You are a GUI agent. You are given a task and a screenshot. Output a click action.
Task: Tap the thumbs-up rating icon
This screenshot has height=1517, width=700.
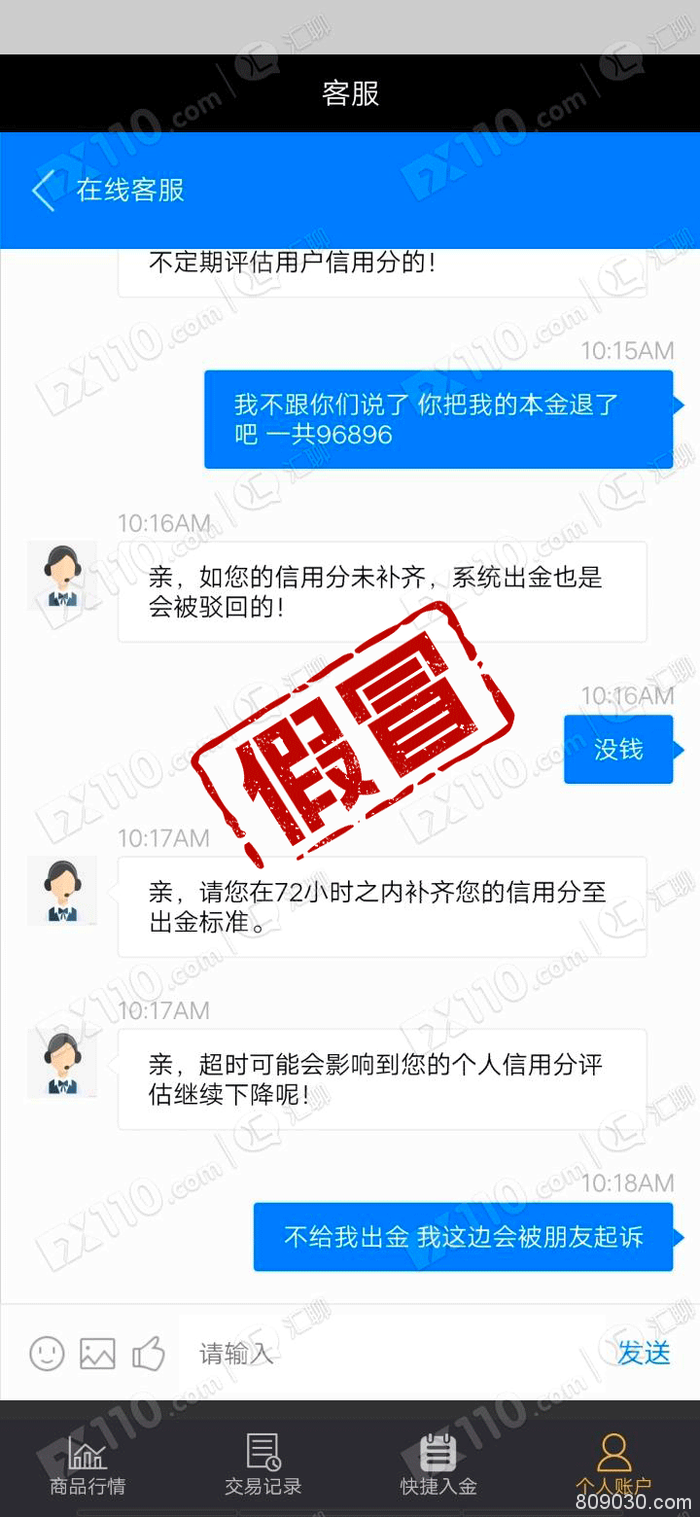tap(148, 1353)
